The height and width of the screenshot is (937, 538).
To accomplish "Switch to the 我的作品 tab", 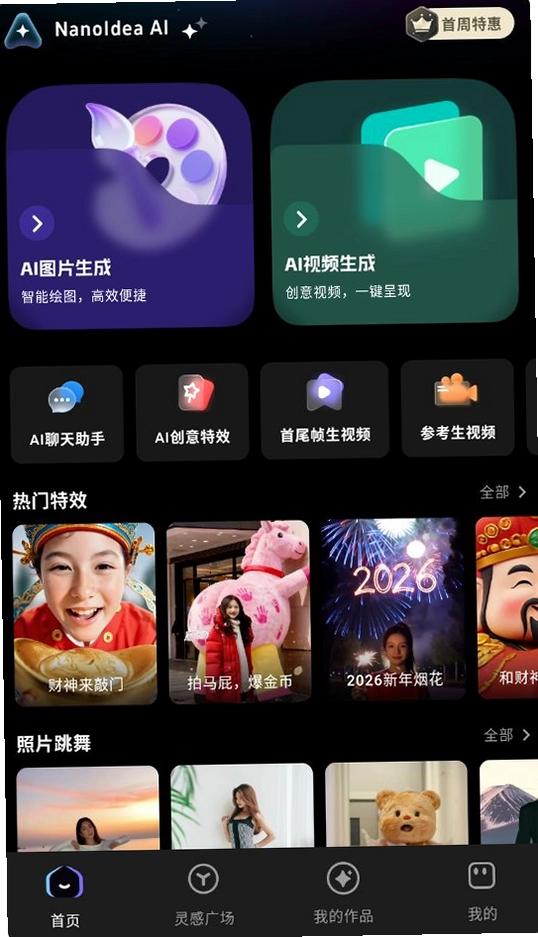I will [343, 894].
